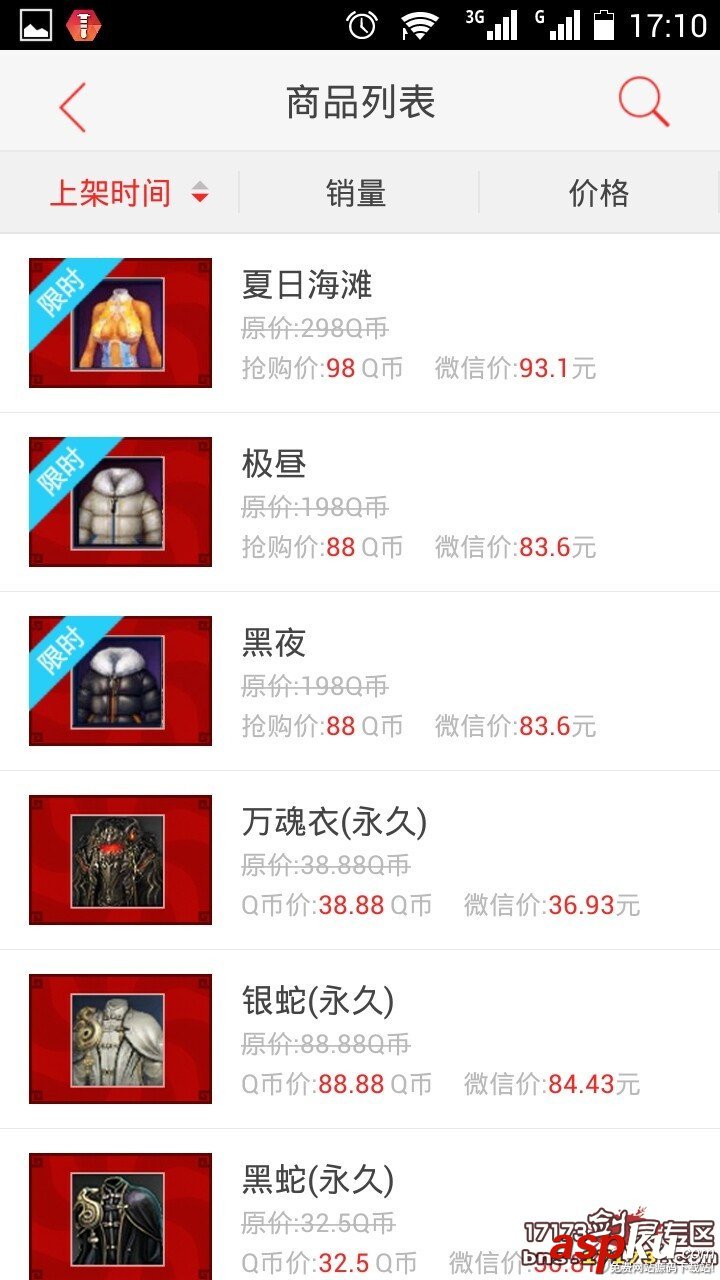
Task: Open the search icon at top right
Action: 643,100
